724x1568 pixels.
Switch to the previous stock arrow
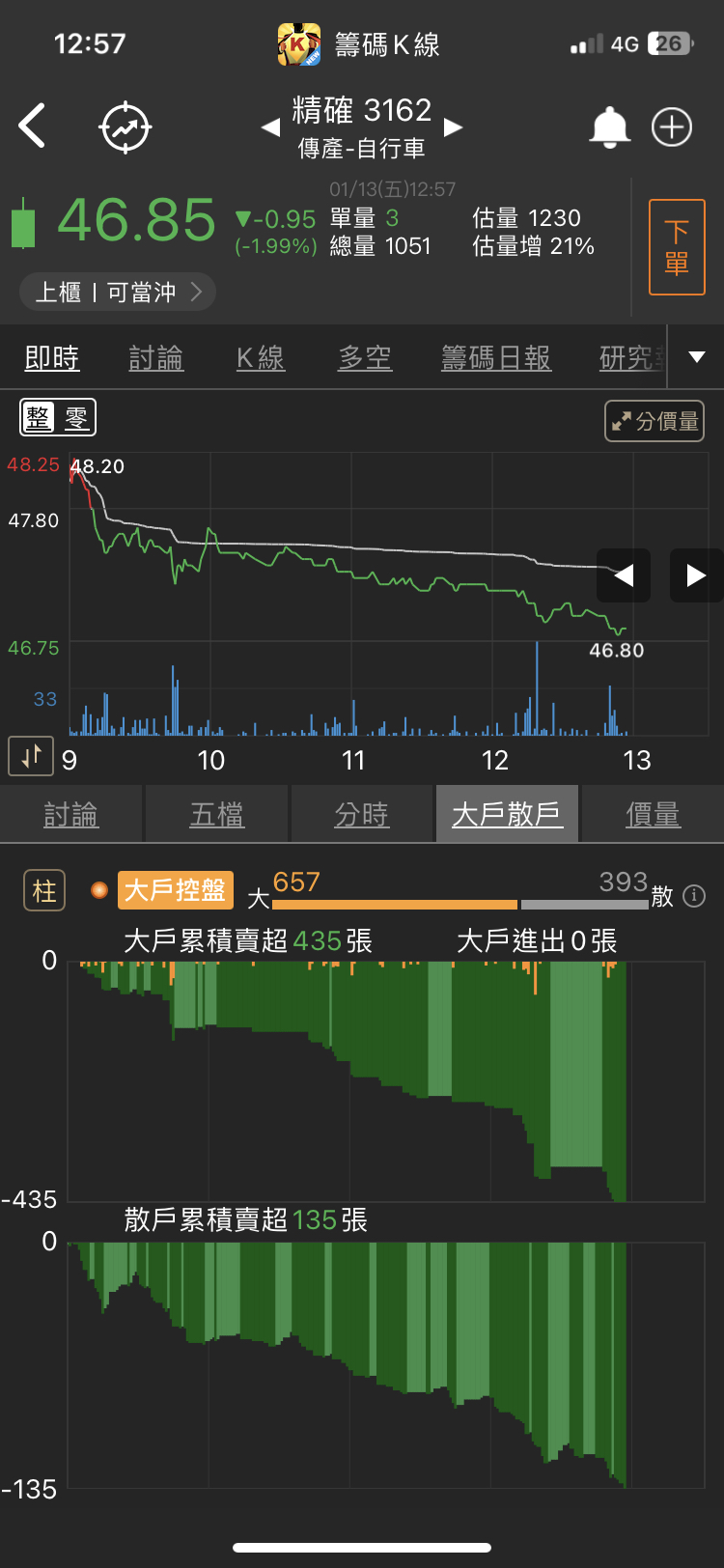(271, 127)
